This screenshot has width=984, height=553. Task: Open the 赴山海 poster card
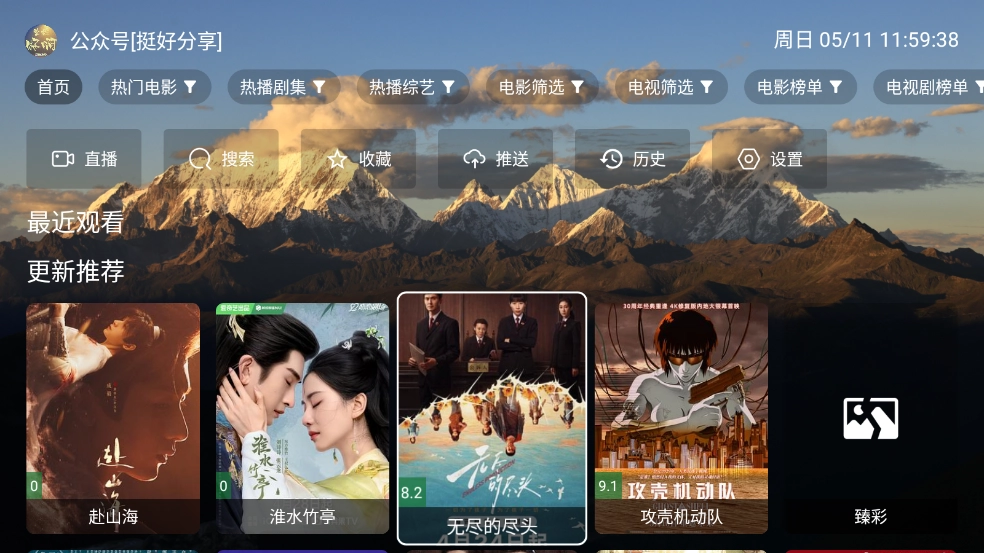pyautogui.click(x=113, y=418)
